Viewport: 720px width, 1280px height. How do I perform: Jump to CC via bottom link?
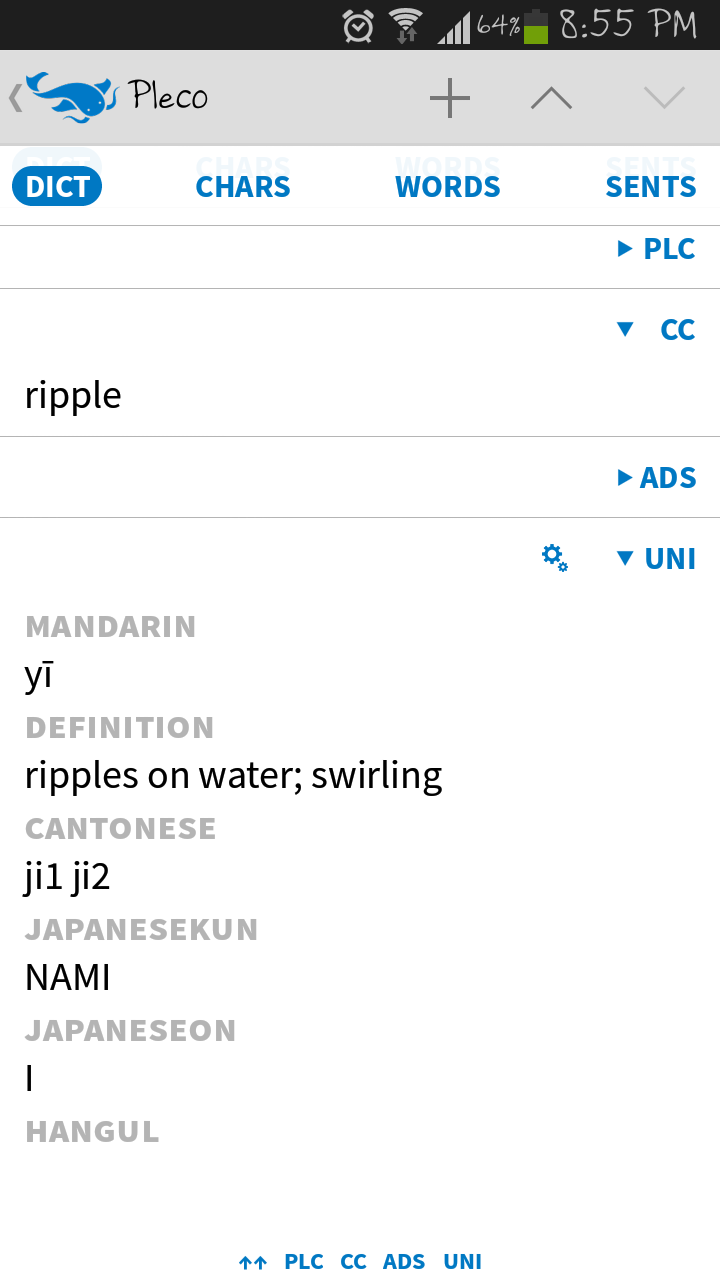point(353,1262)
